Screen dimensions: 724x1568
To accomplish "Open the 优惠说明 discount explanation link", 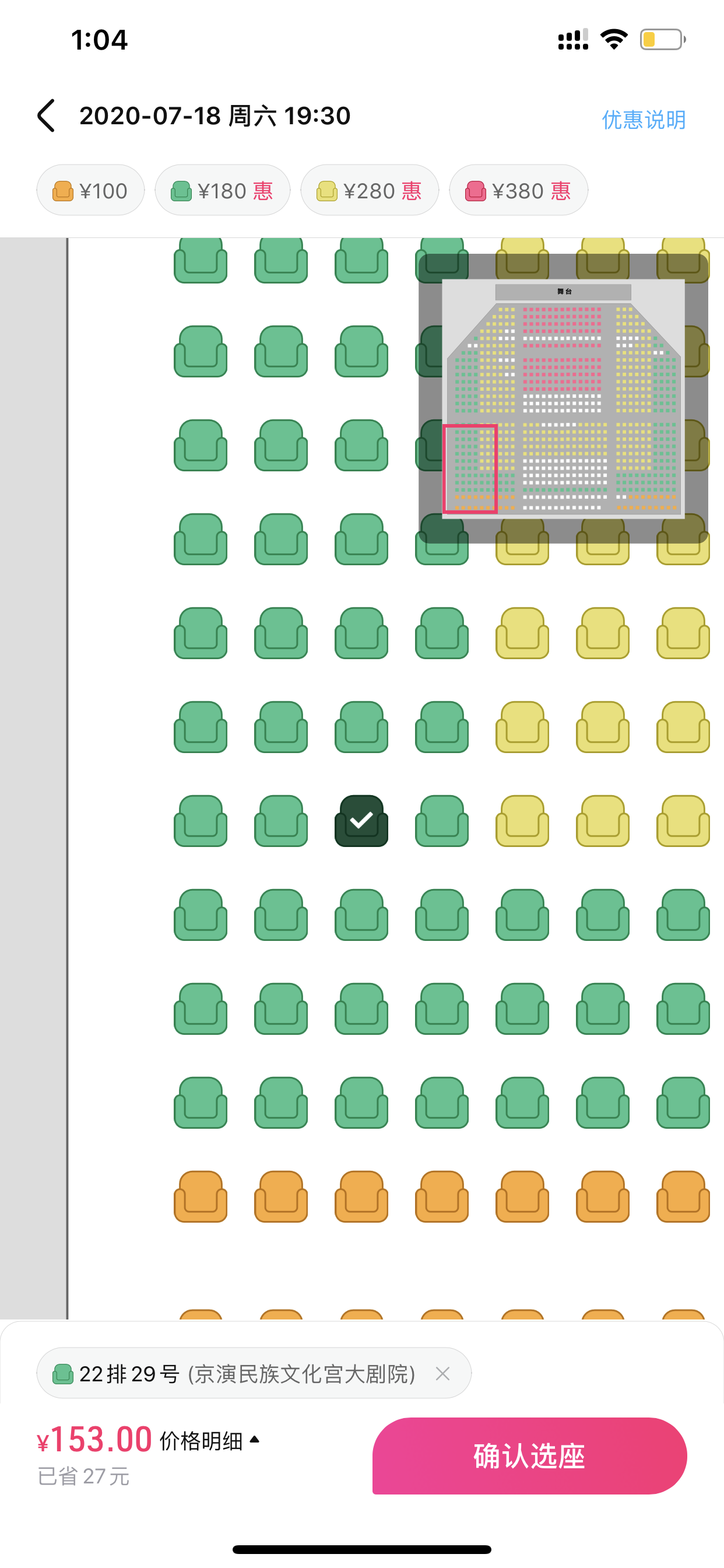I will click(644, 120).
